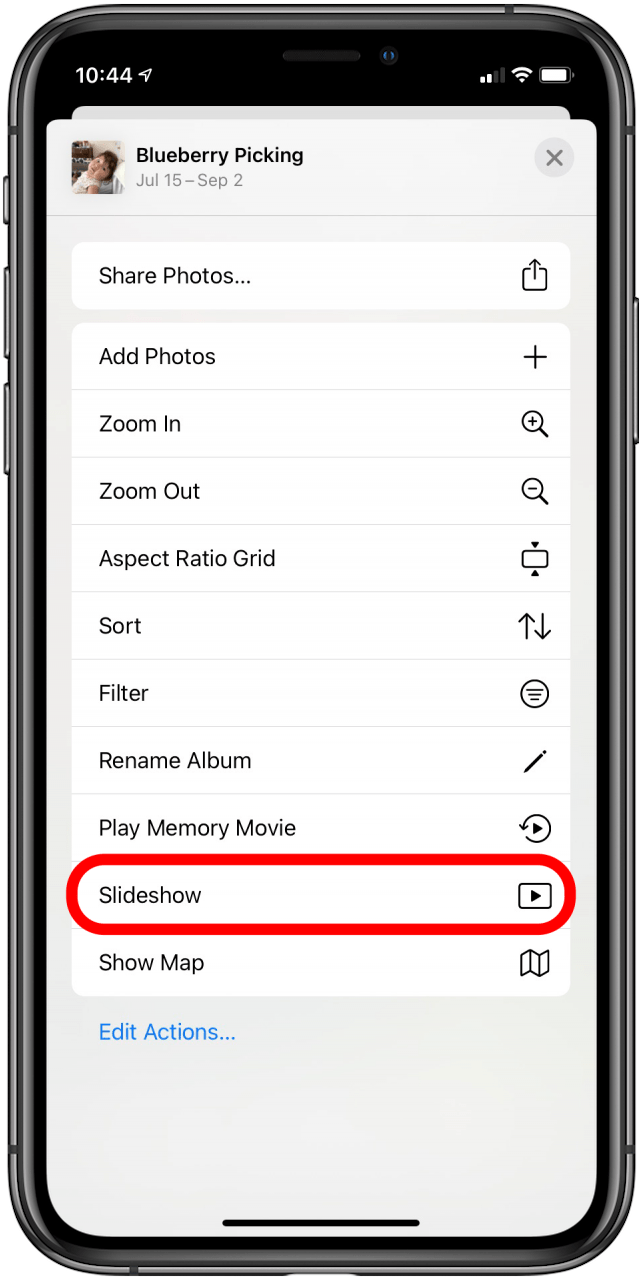This screenshot has height=1280, width=642.
Task: Open the Sort options
Action: click(x=320, y=626)
